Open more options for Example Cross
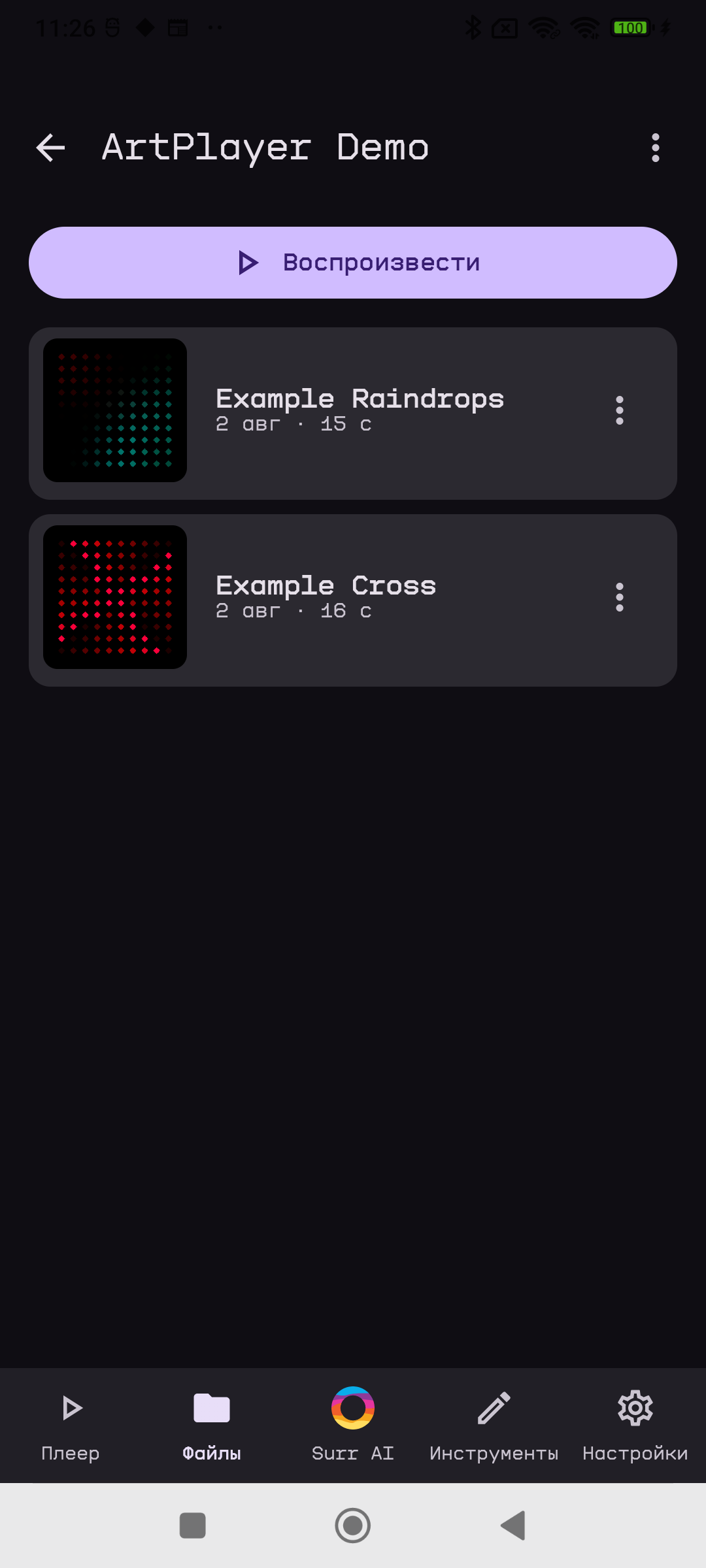The image size is (706, 1568). pyautogui.click(x=619, y=597)
